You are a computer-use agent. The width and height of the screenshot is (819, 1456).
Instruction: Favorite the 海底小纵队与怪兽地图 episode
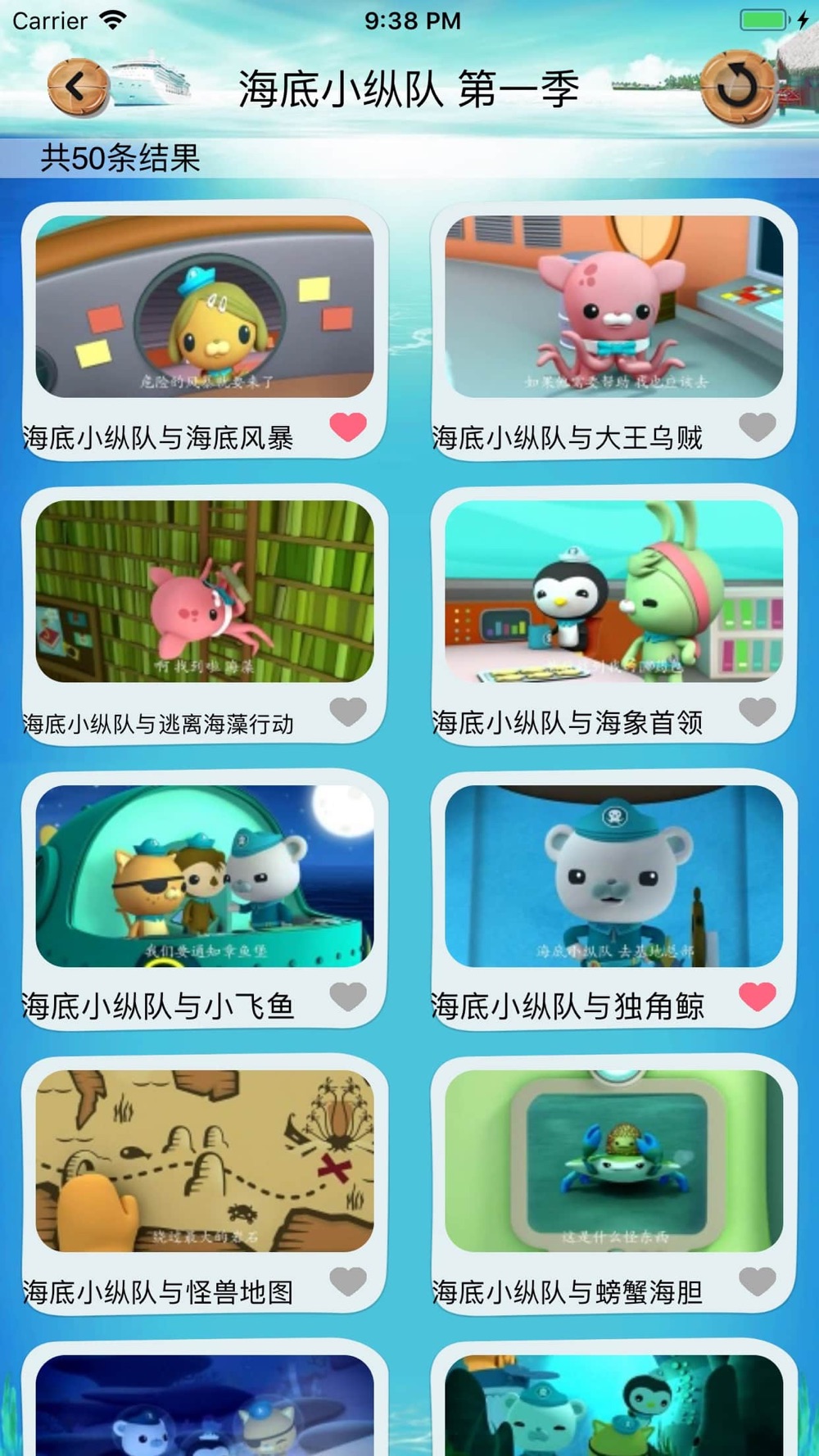pos(348,1282)
